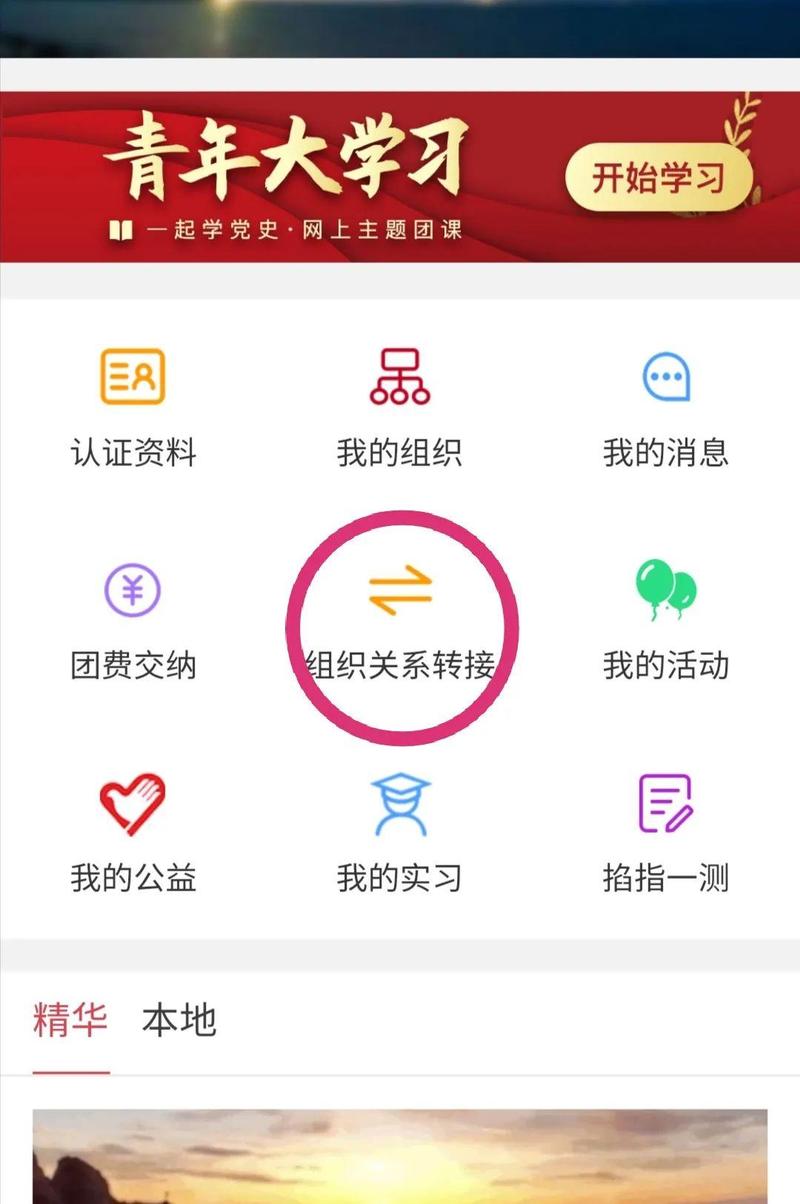Switch to the 精华 tab
800x1204 pixels.
click(x=70, y=1020)
